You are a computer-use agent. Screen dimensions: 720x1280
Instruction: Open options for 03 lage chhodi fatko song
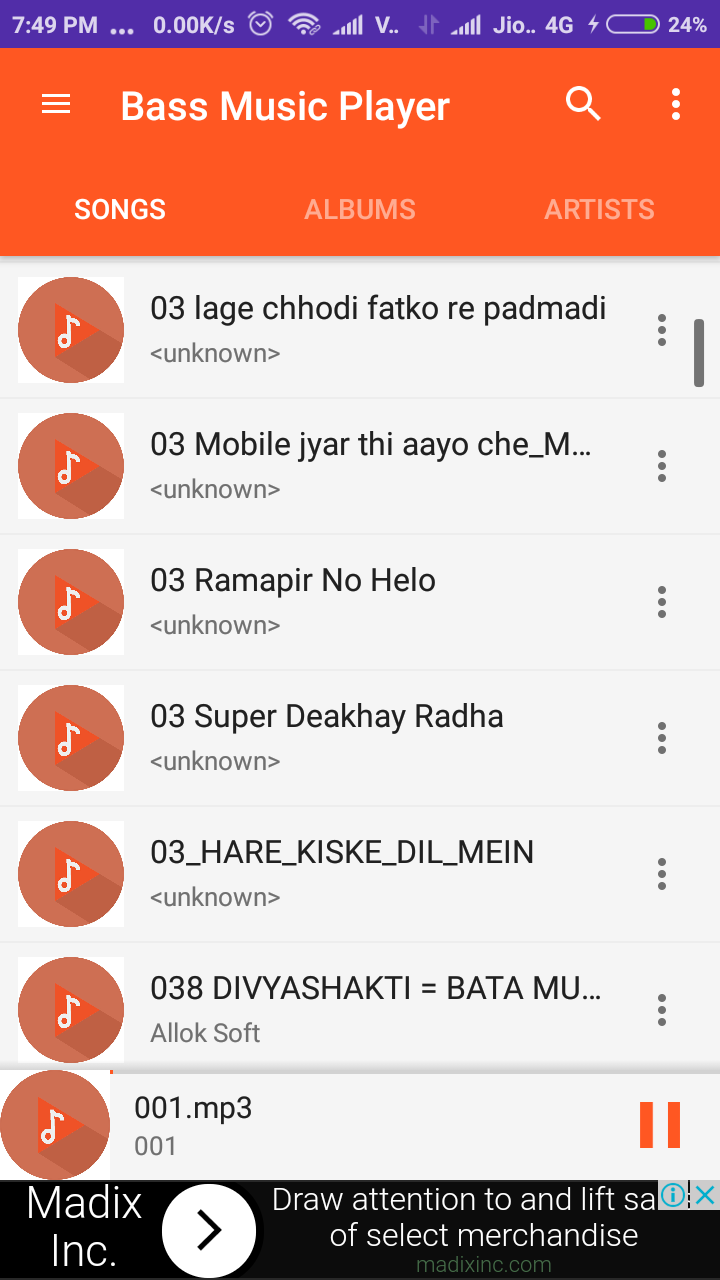click(x=661, y=330)
